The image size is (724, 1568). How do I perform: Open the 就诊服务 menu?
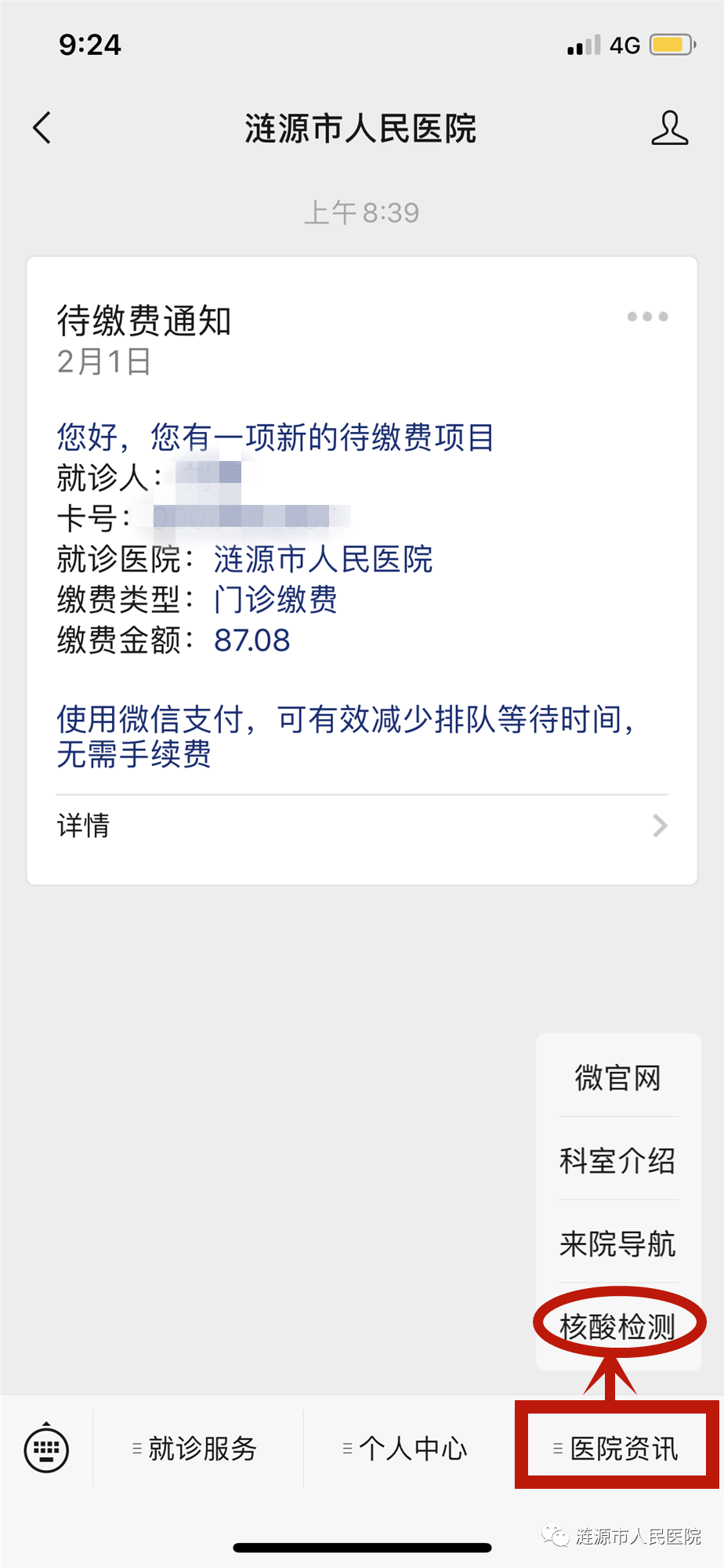tap(195, 1449)
